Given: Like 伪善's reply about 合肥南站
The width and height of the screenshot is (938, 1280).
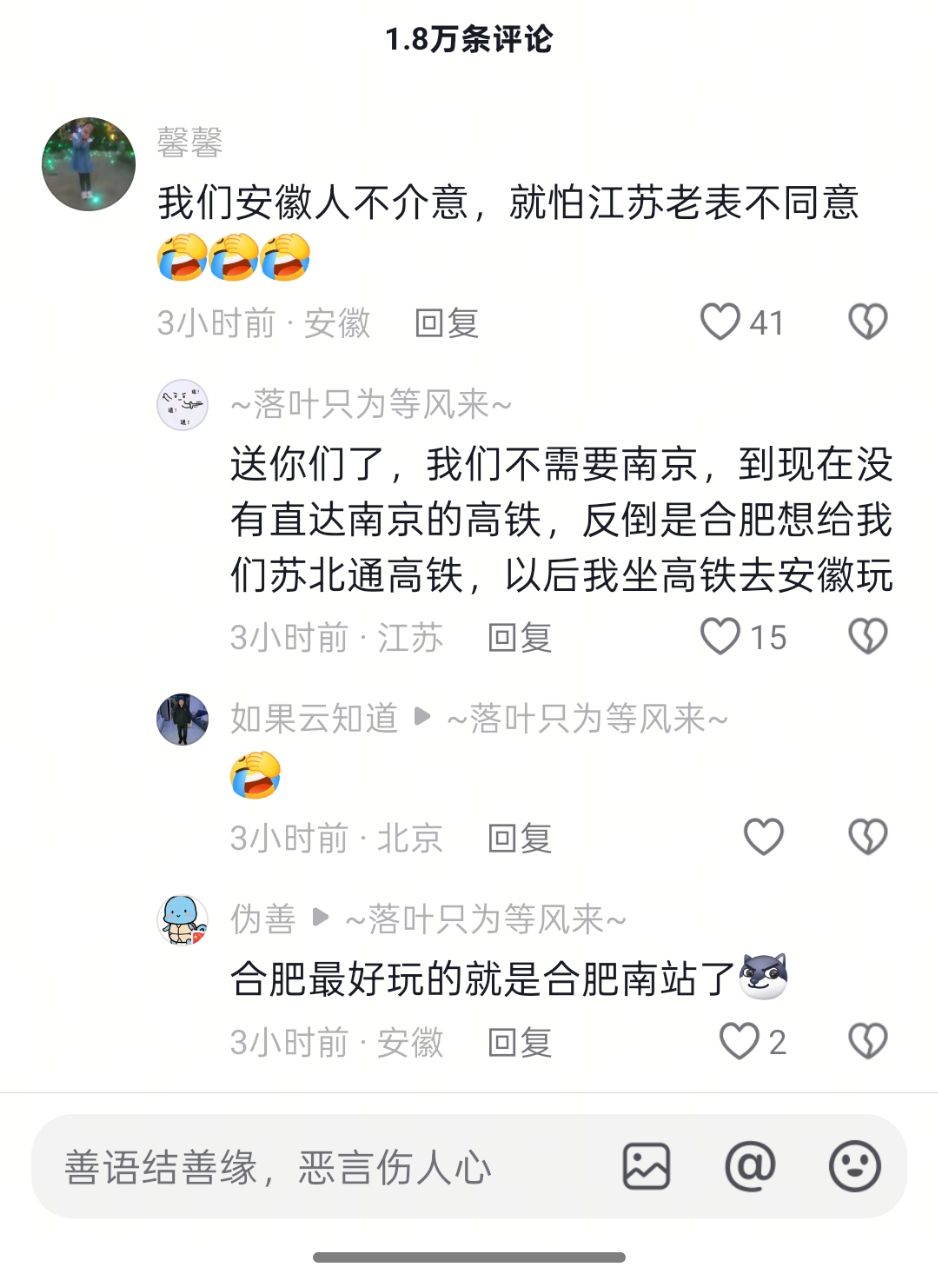Looking at the screenshot, I should pos(740,1042).
